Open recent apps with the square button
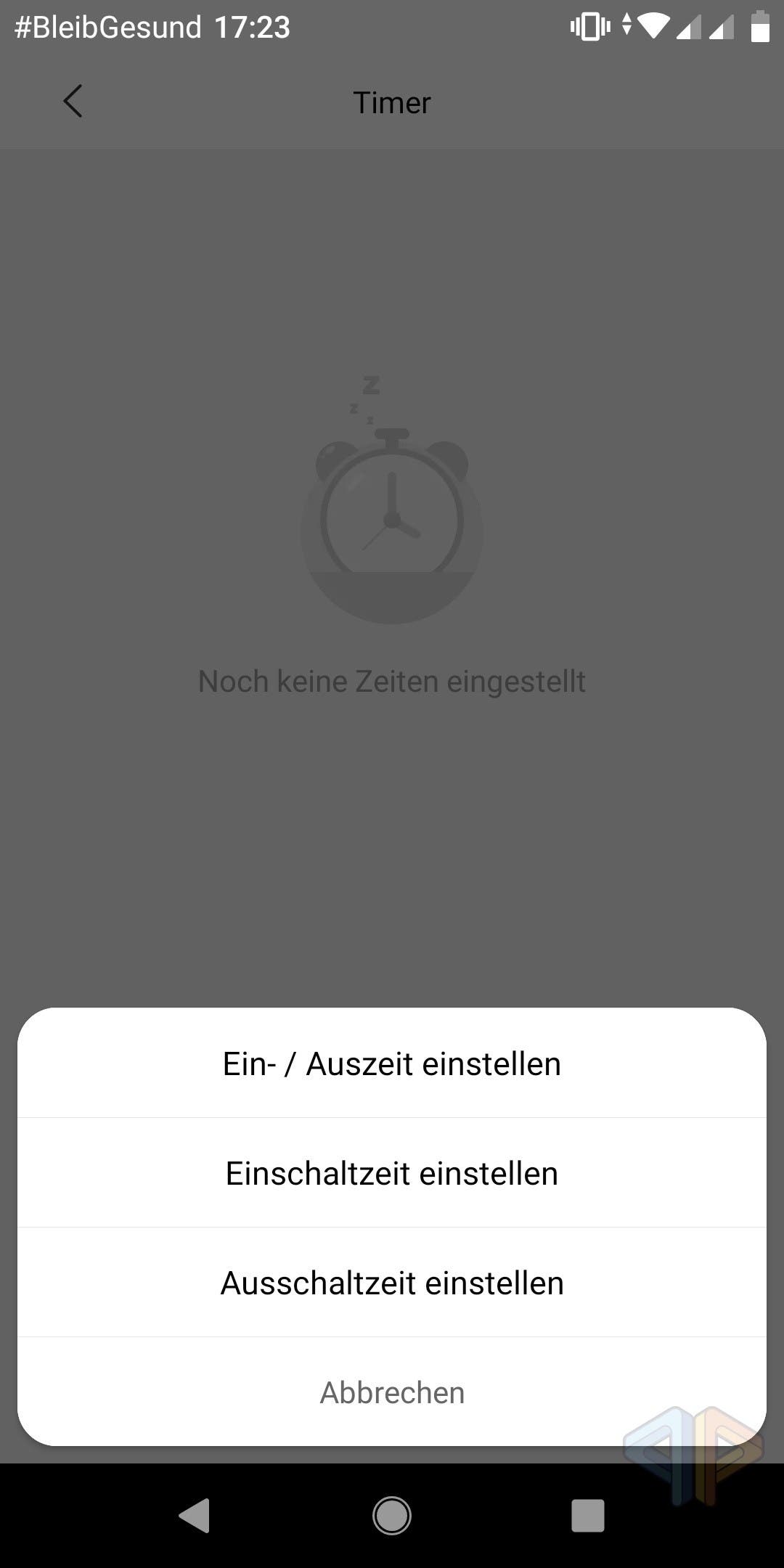Viewport: 784px width, 1568px height. [588, 1515]
